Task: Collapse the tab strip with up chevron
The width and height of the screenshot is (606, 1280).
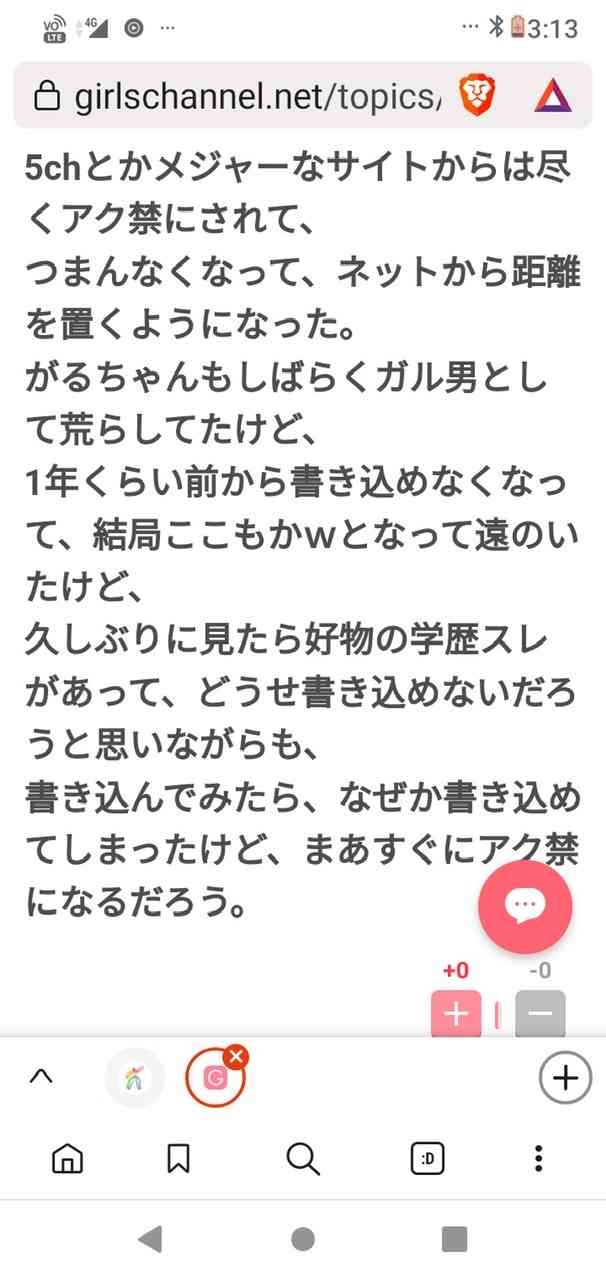Action: [40, 1077]
